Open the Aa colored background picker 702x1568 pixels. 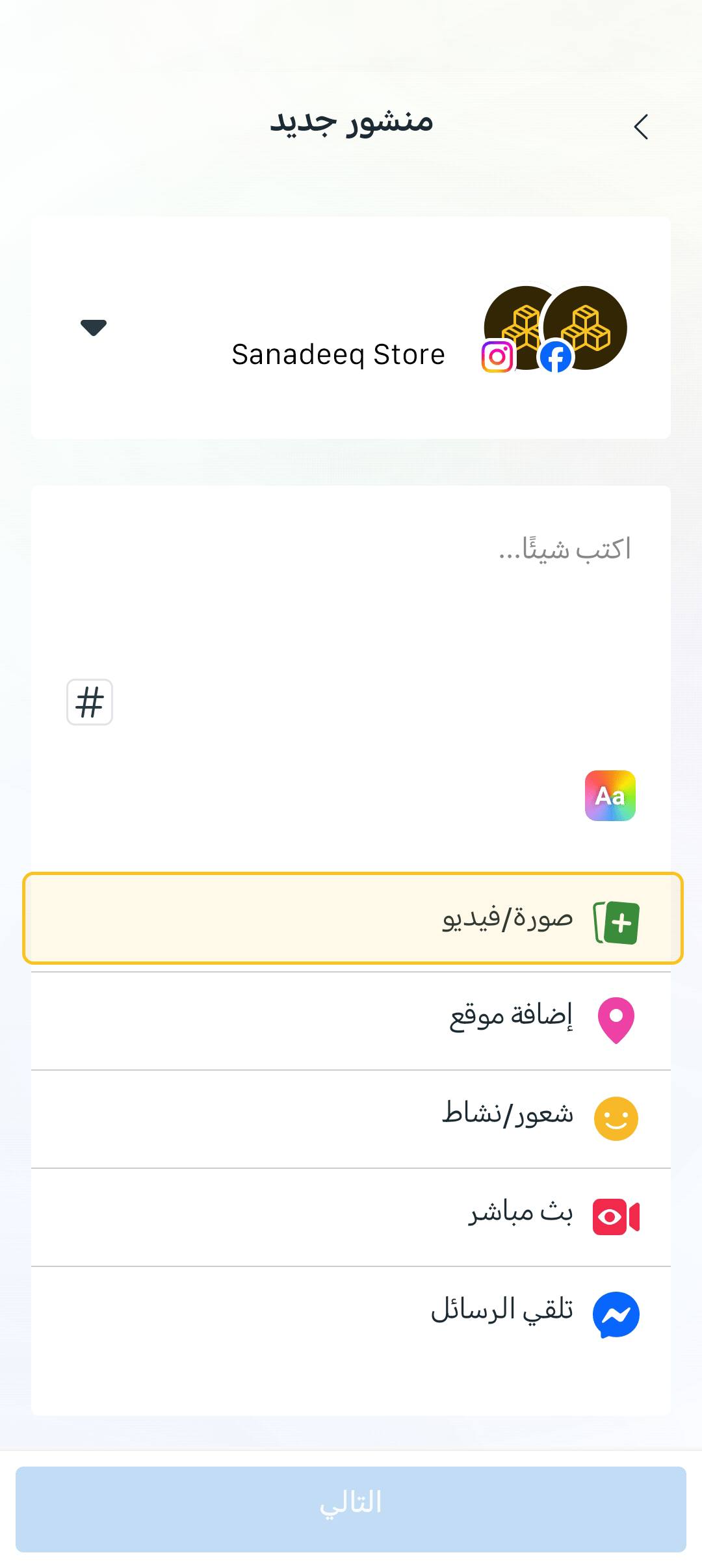click(x=610, y=796)
